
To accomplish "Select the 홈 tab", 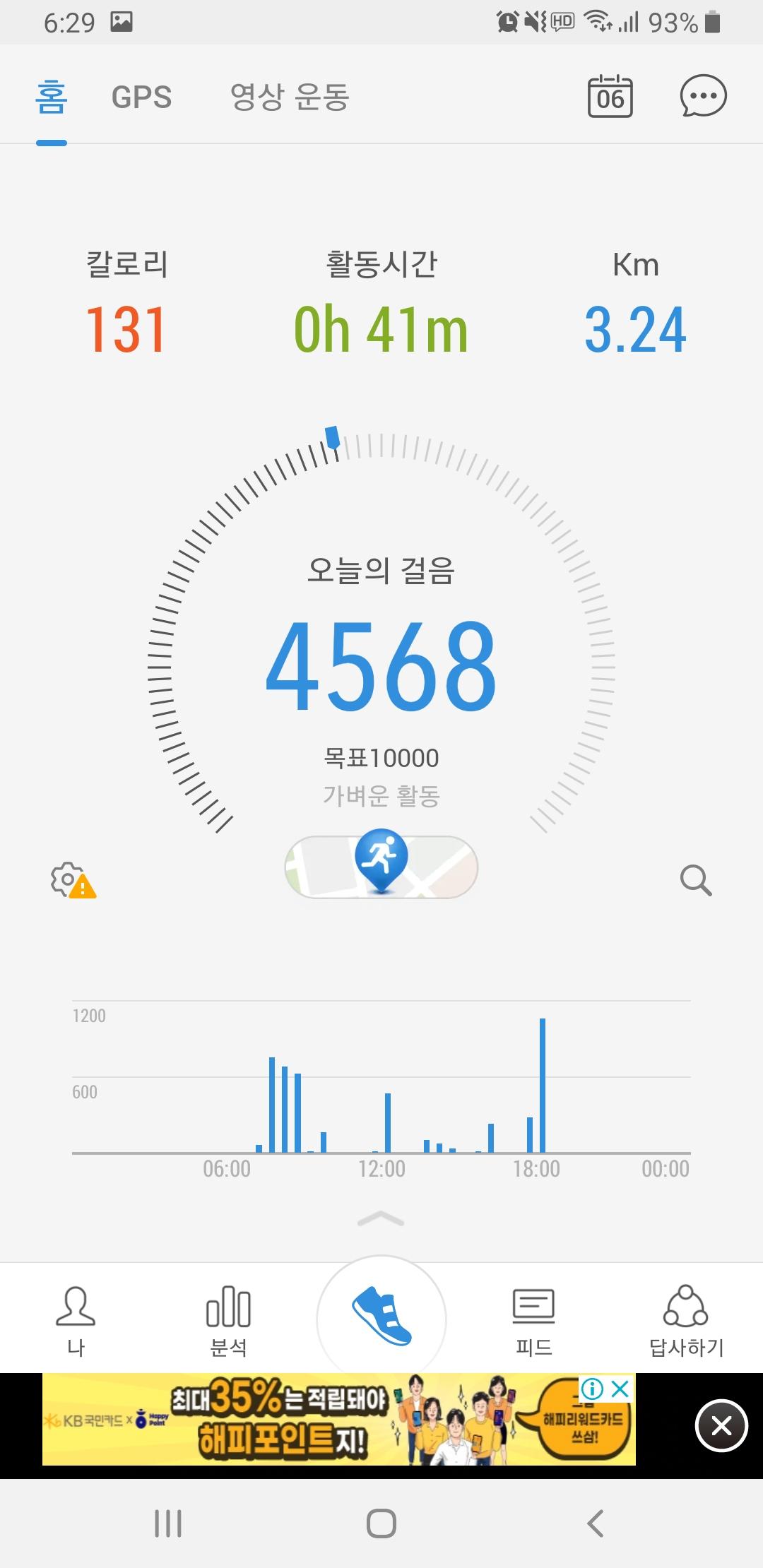I will [x=51, y=97].
